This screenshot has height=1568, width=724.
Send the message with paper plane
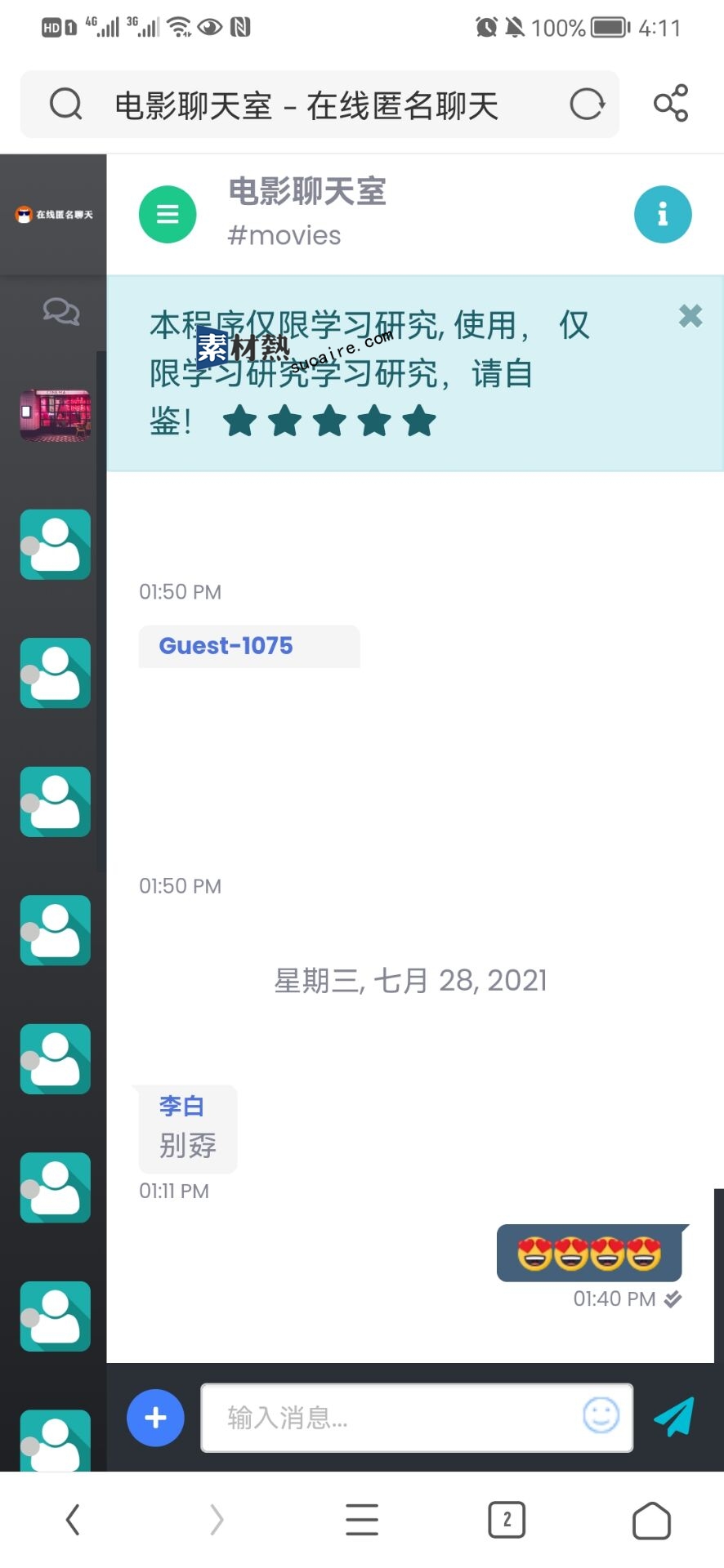(x=674, y=1417)
